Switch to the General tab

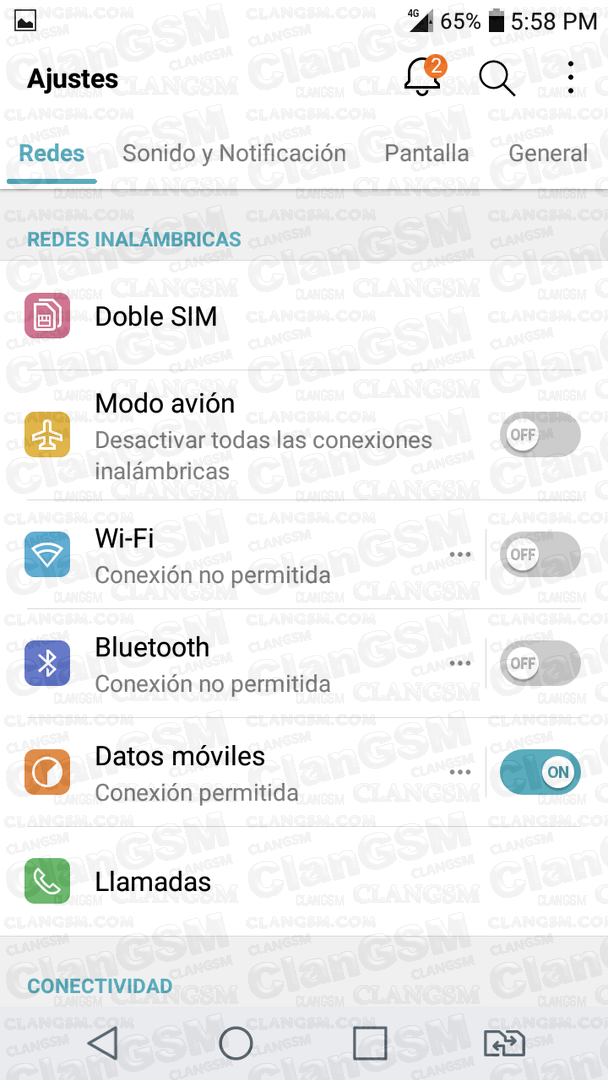tap(548, 153)
